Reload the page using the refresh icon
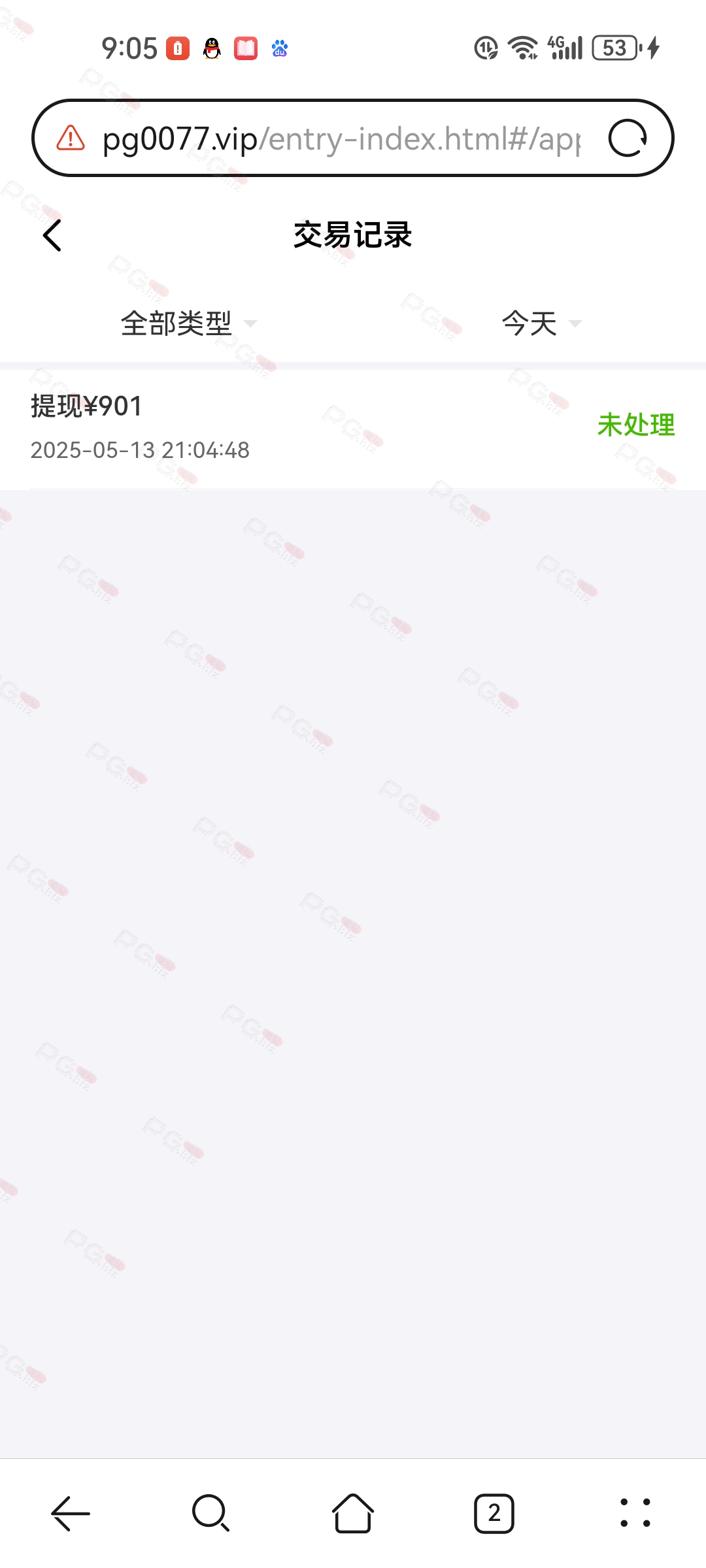Viewport: 706px width, 1568px height. [x=628, y=139]
